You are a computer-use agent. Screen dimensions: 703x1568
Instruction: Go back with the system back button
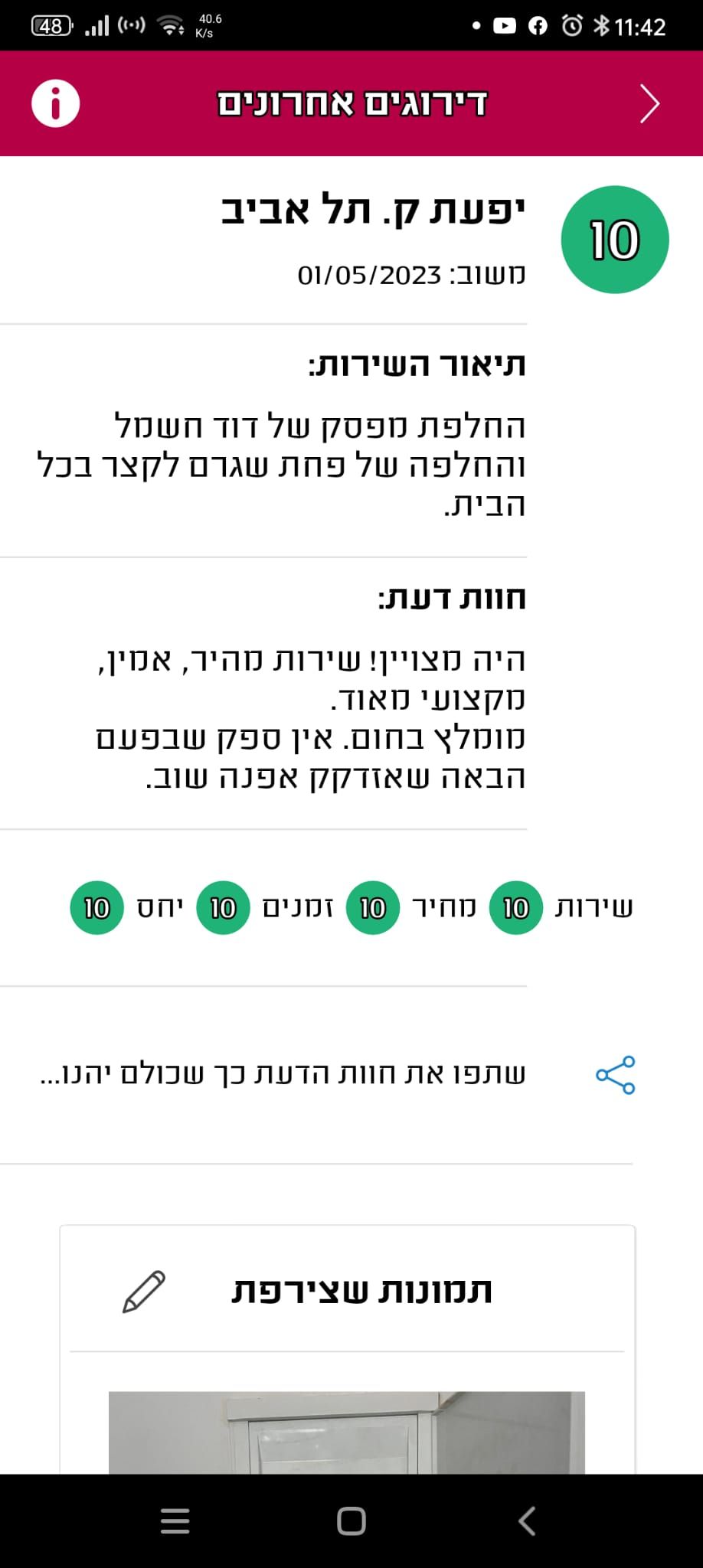527,1521
